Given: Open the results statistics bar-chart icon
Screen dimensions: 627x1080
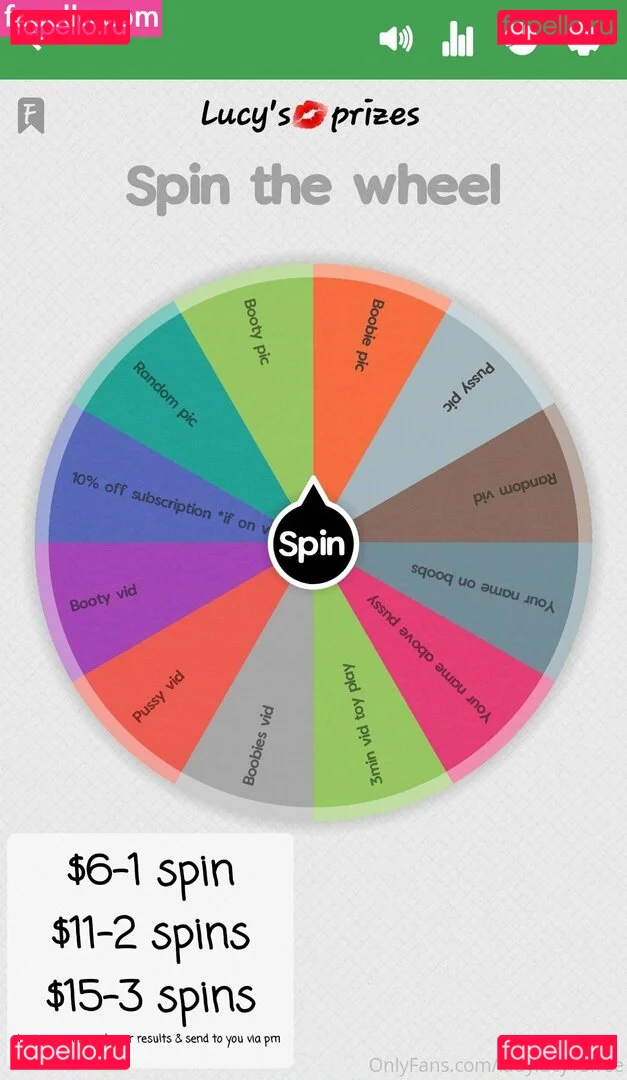Looking at the screenshot, I should point(457,39).
